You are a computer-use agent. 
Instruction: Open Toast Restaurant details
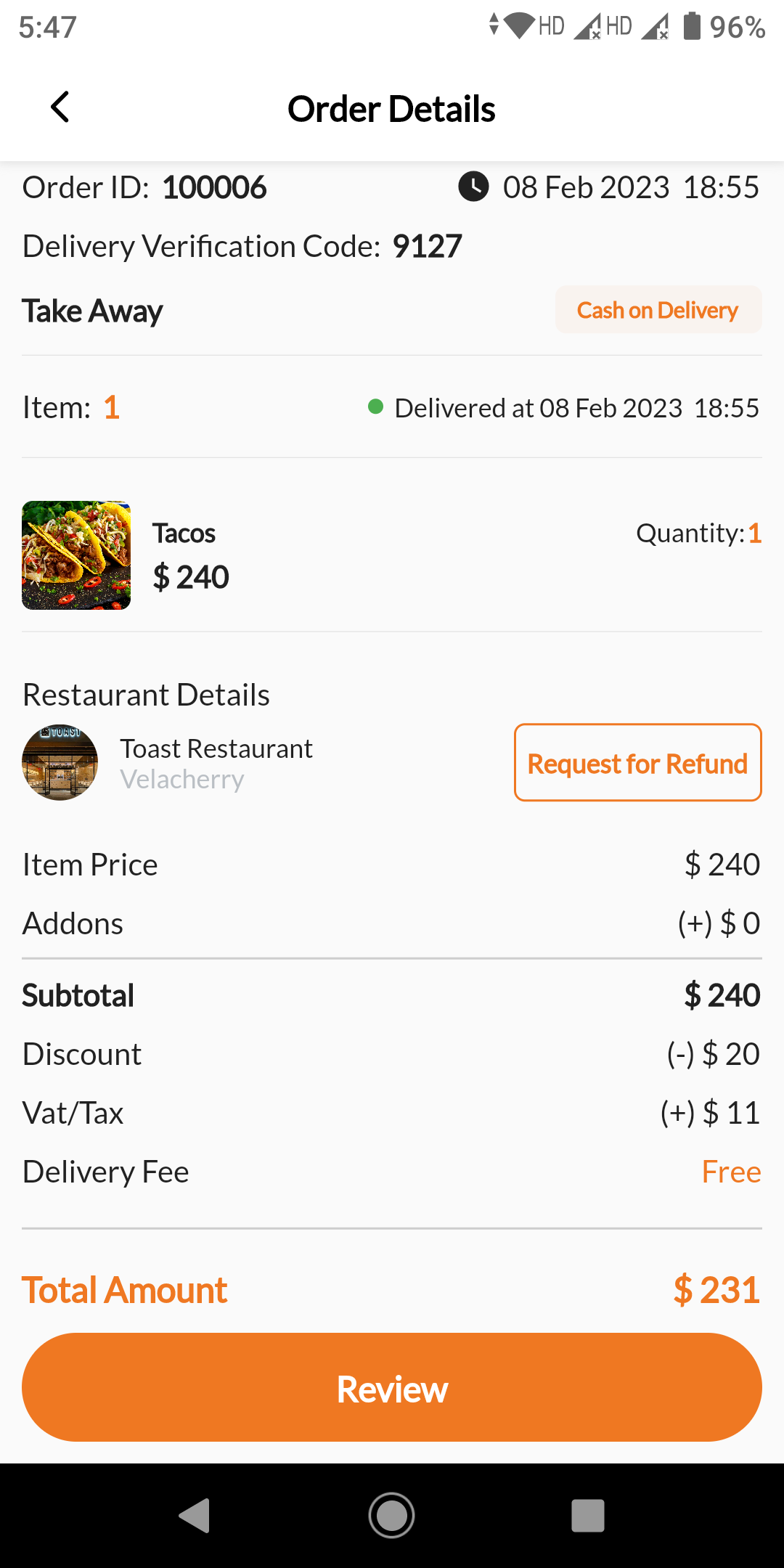(x=216, y=748)
